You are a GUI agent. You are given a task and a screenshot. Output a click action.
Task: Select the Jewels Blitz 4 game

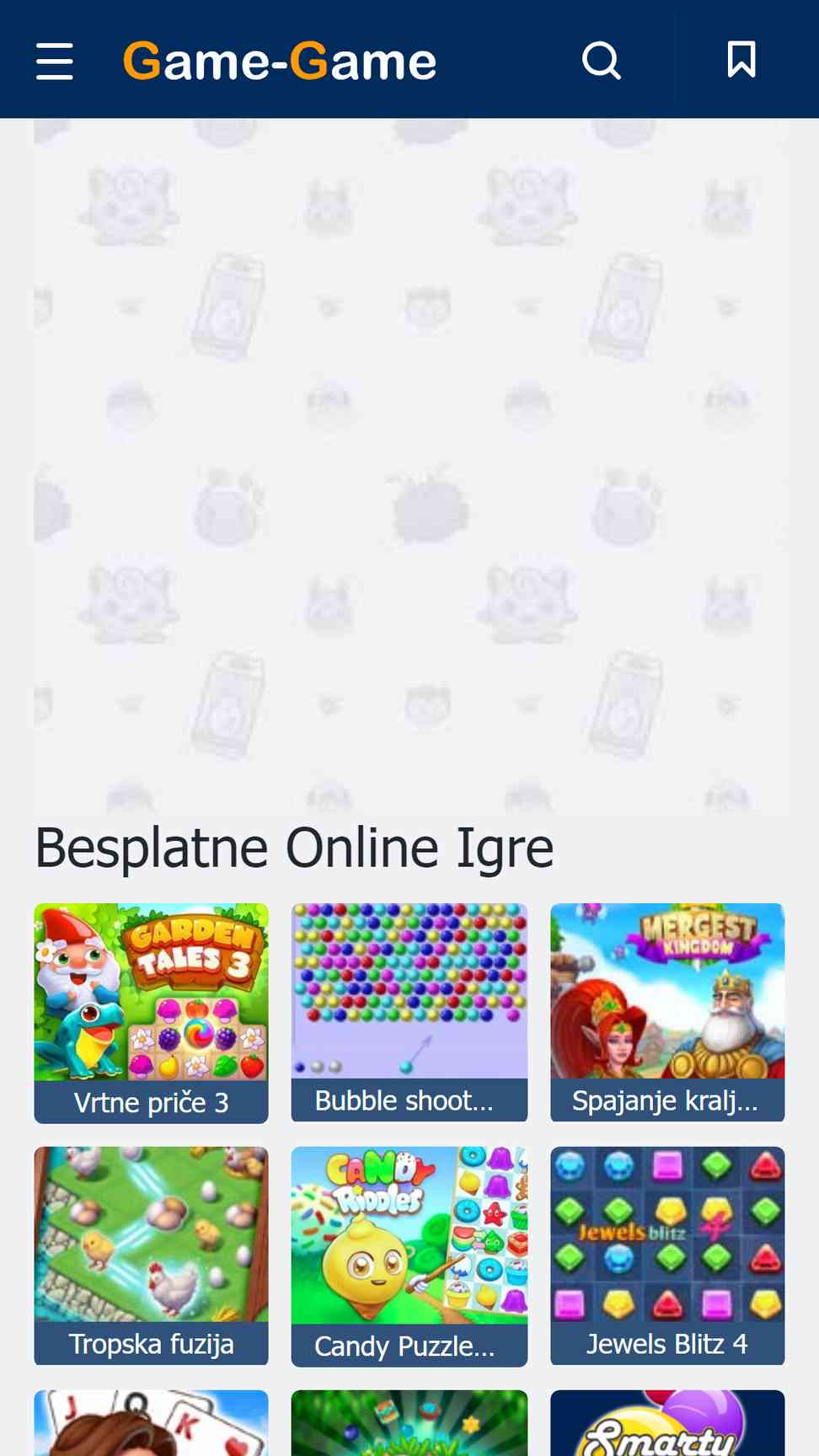pyautogui.click(x=667, y=1255)
